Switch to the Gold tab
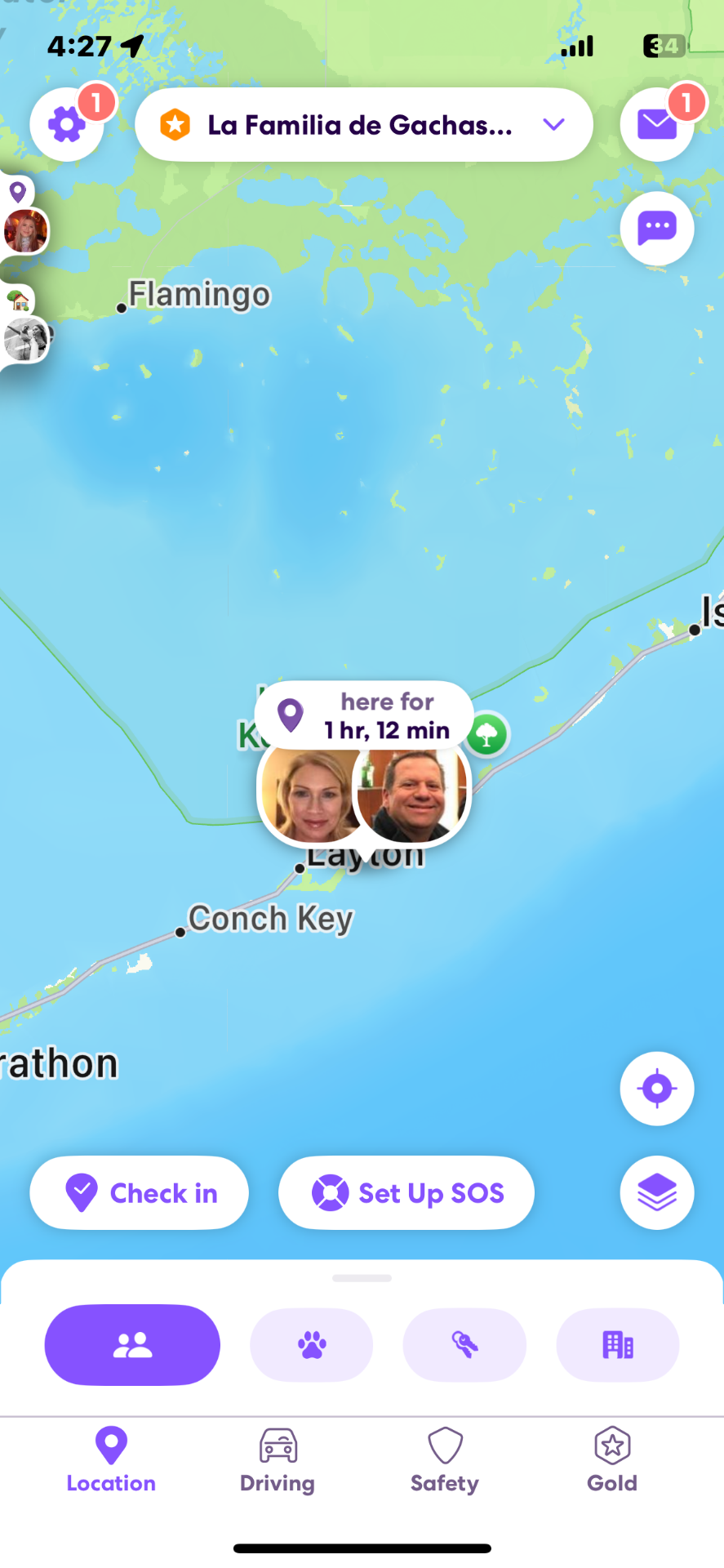 click(612, 1462)
